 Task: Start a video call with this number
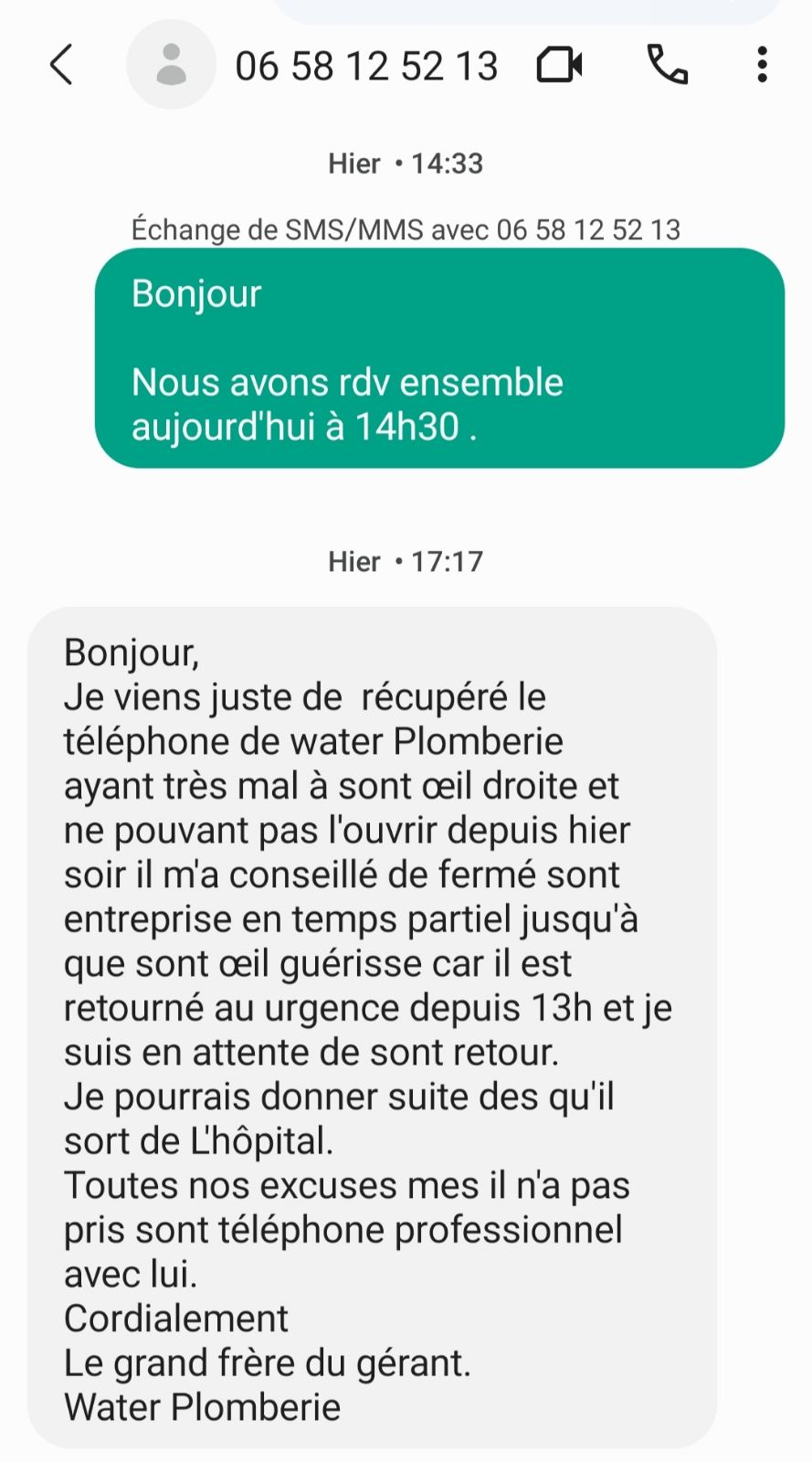pyautogui.click(x=559, y=65)
